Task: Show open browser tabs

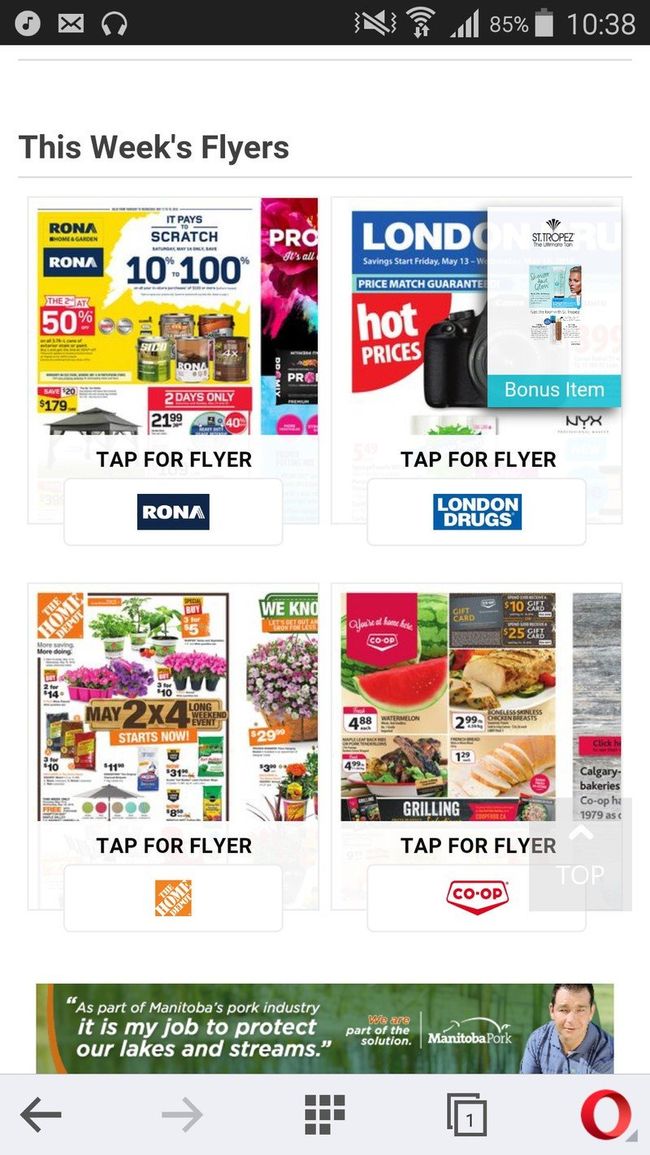Action: tap(467, 1115)
